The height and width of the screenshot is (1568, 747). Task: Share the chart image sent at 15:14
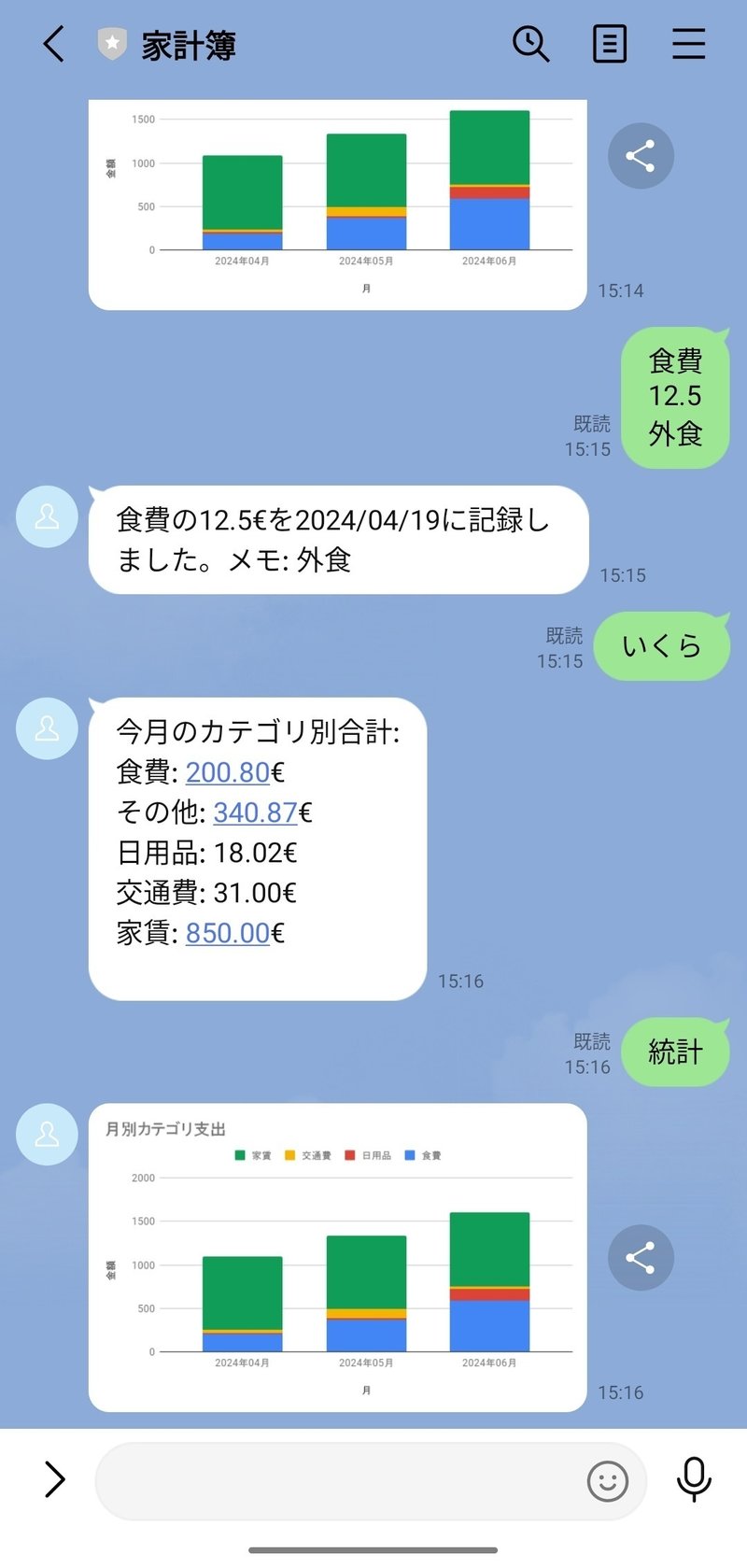(x=641, y=156)
